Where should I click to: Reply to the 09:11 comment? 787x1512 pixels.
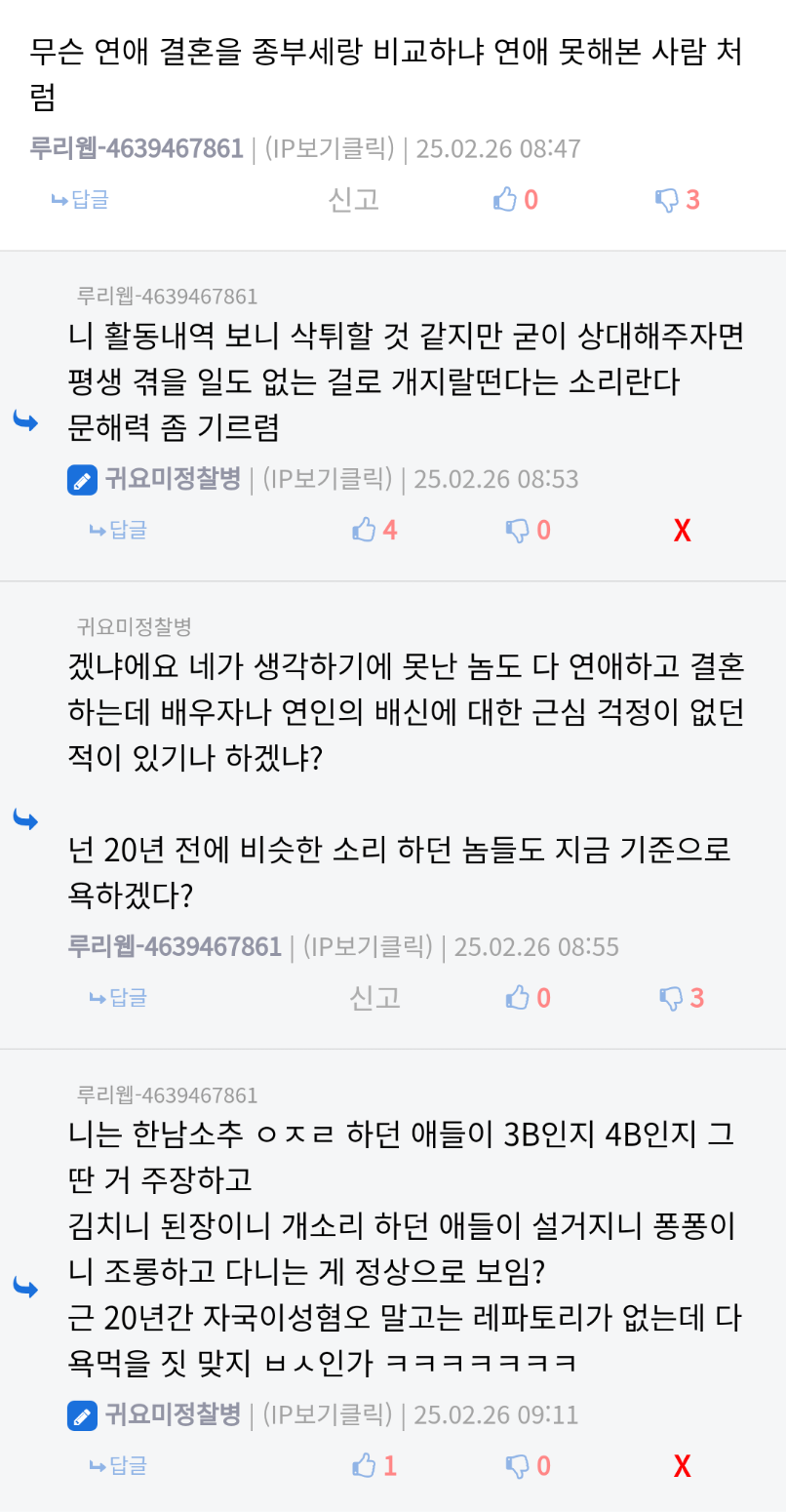point(118,1465)
